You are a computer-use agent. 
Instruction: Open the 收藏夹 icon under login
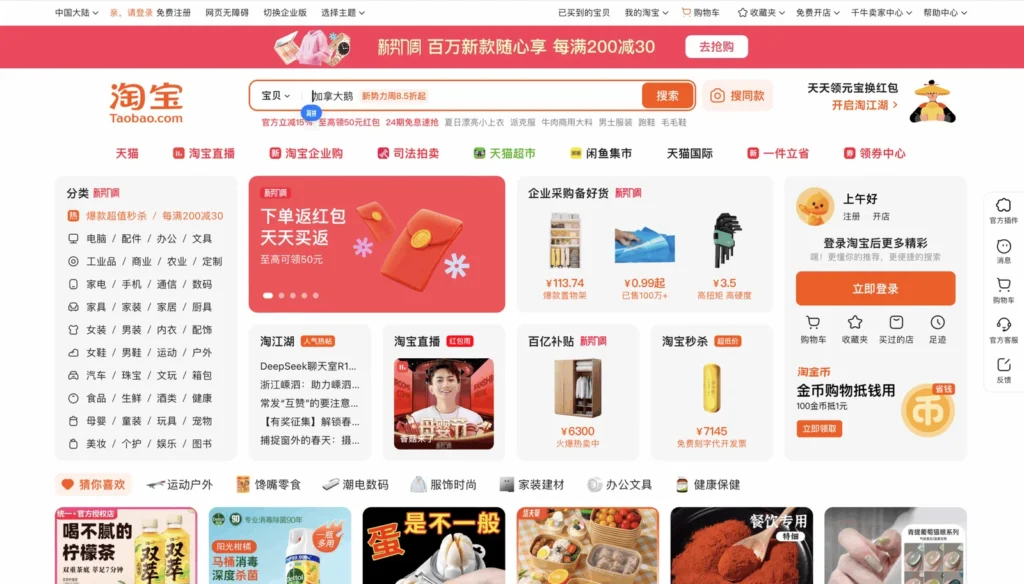[x=854, y=329]
